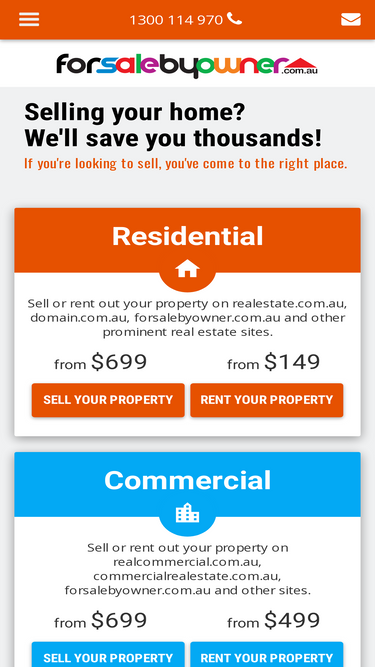The height and width of the screenshot is (667, 375).
Task: Open the email envelope icon
Action: point(351,20)
